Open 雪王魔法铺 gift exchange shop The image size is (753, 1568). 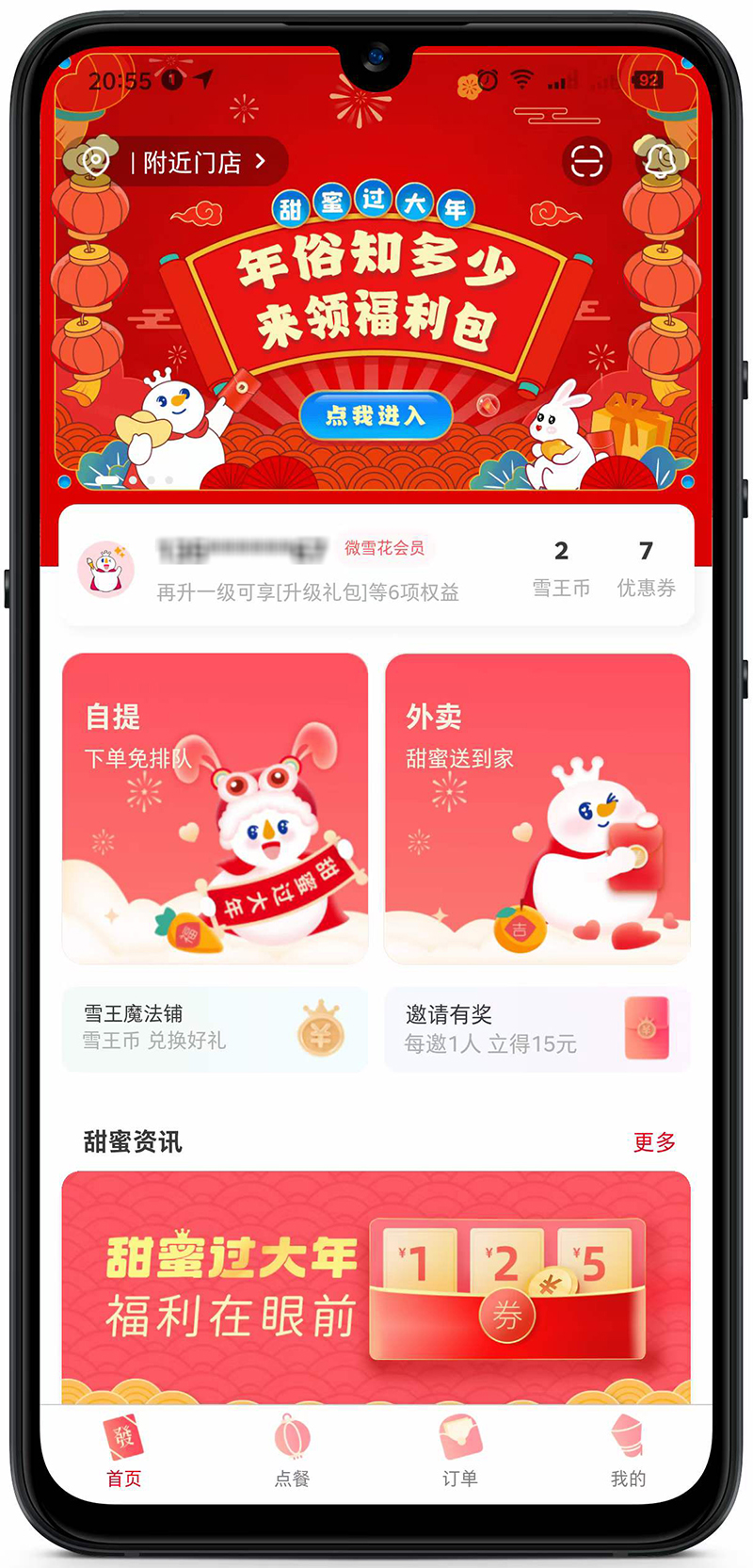click(216, 1028)
